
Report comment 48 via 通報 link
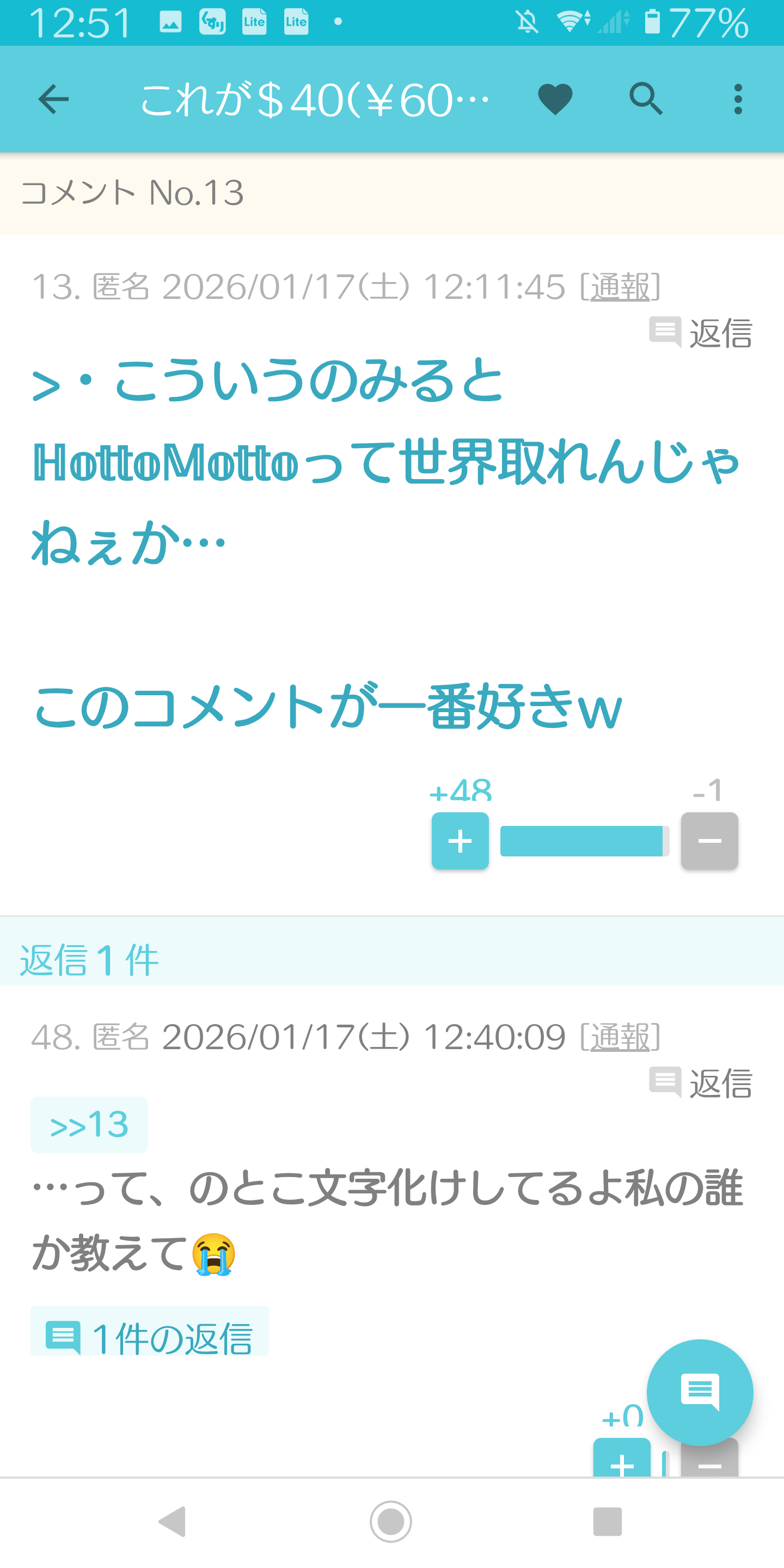(x=620, y=1037)
